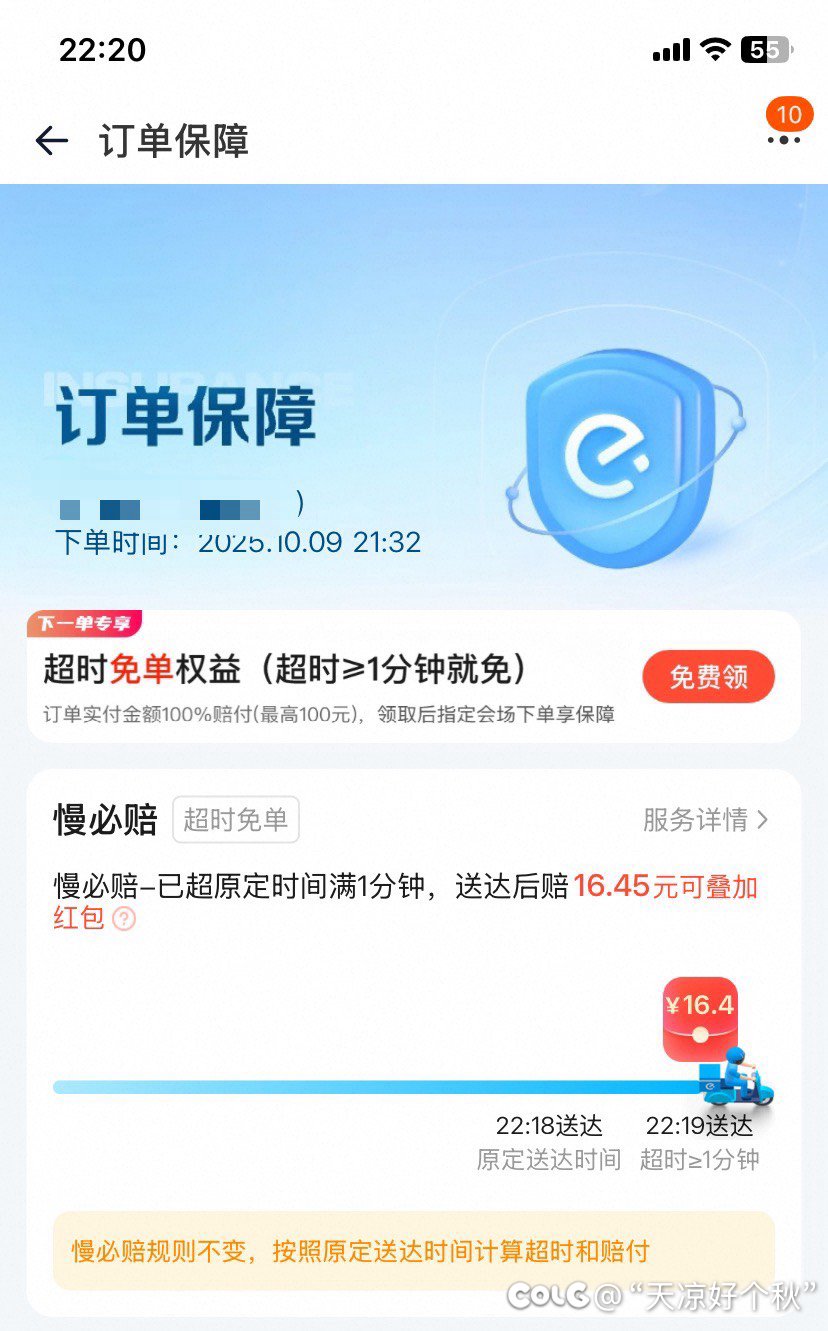Open 服务详情 for 慢必赔
This screenshot has height=1331, width=828.
pos(705,820)
